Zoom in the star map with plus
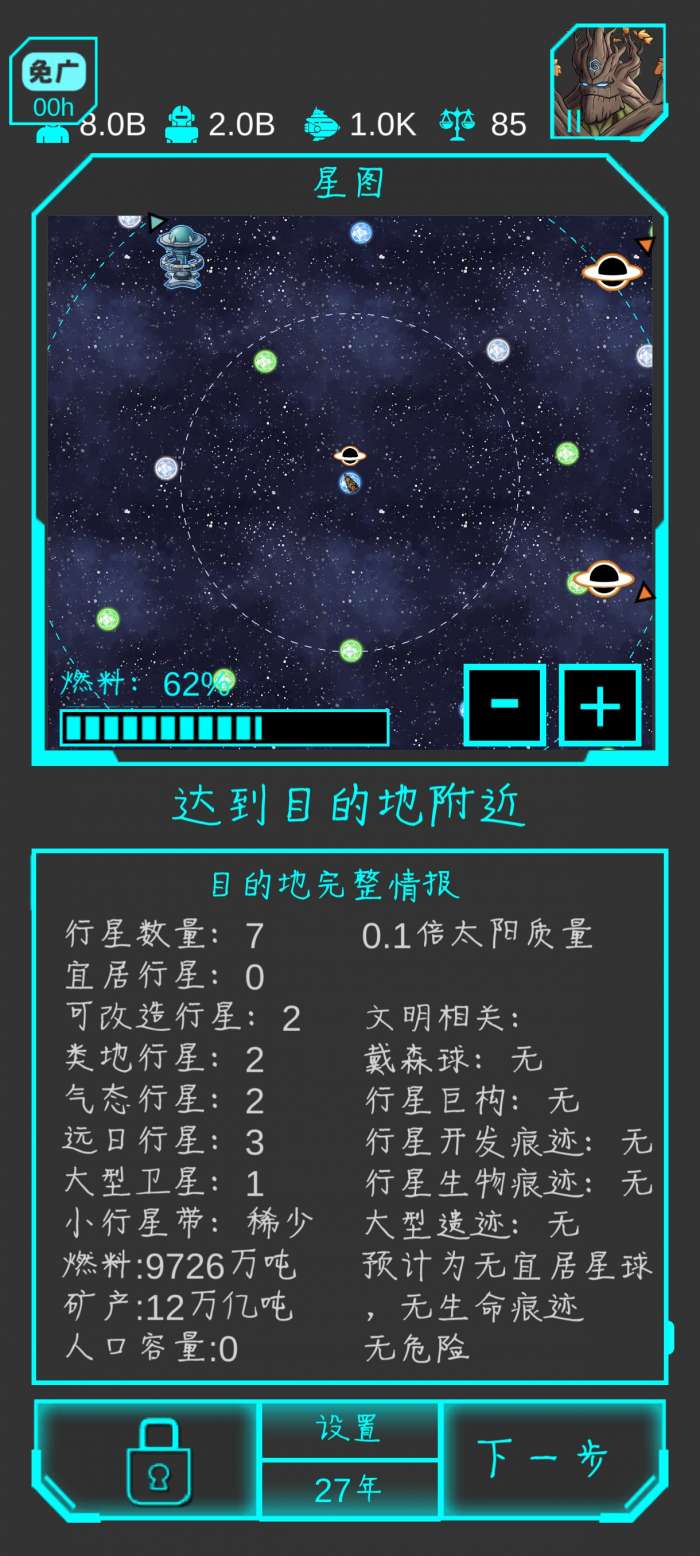The image size is (700, 1556). (x=599, y=705)
